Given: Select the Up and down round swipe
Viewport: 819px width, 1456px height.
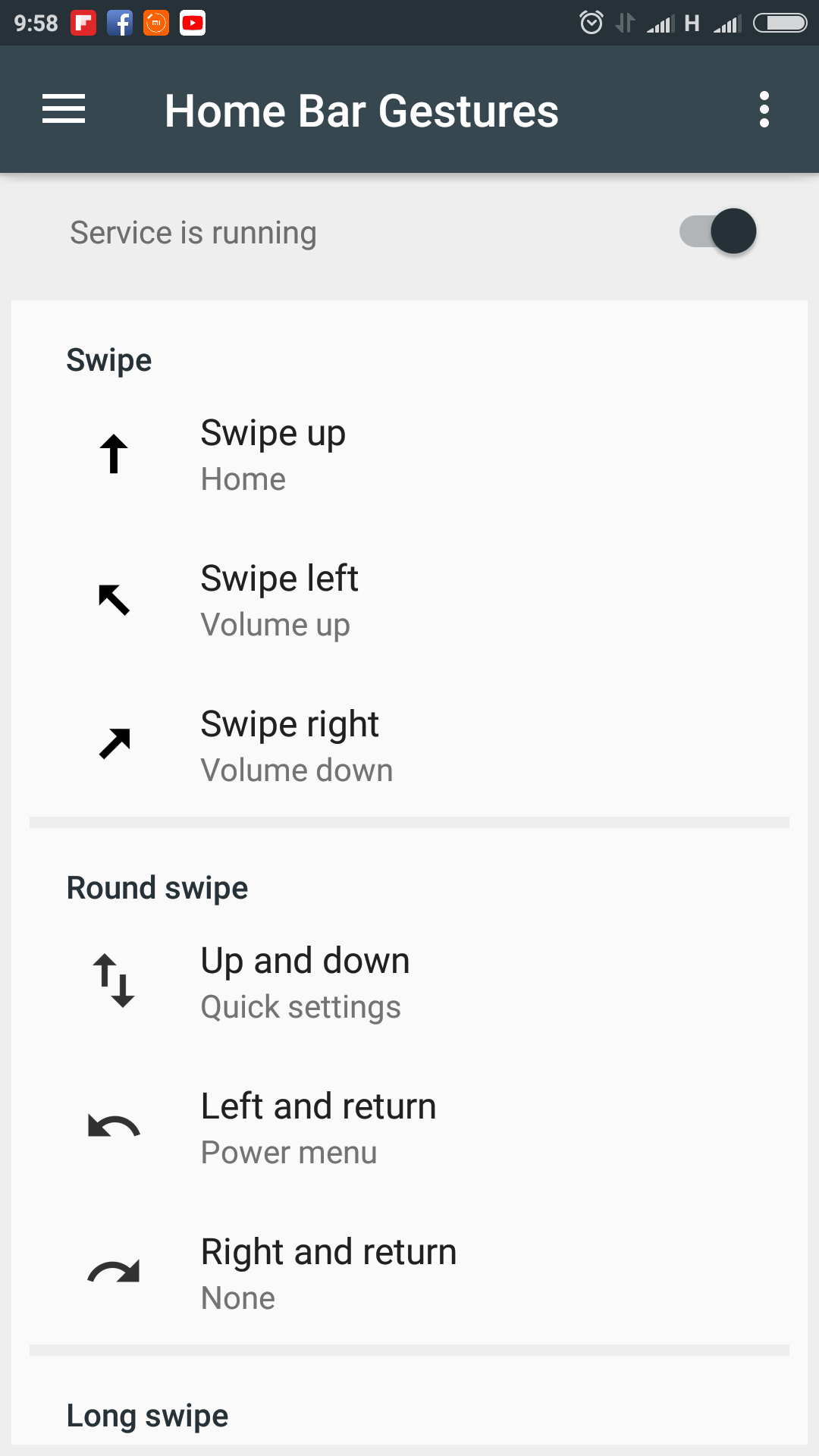Looking at the screenshot, I should (x=409, y=983).
